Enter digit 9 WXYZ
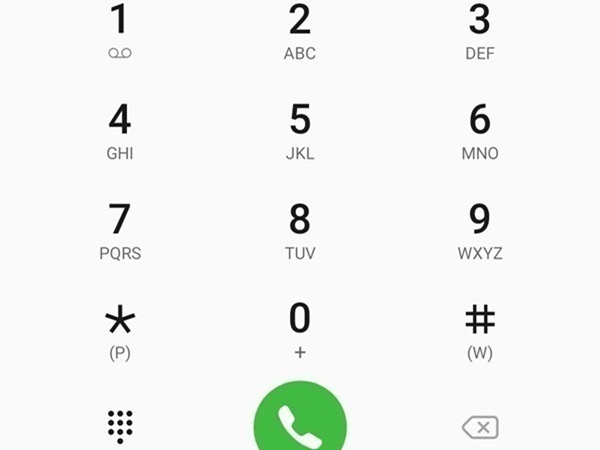 click(x=480, y=230)
